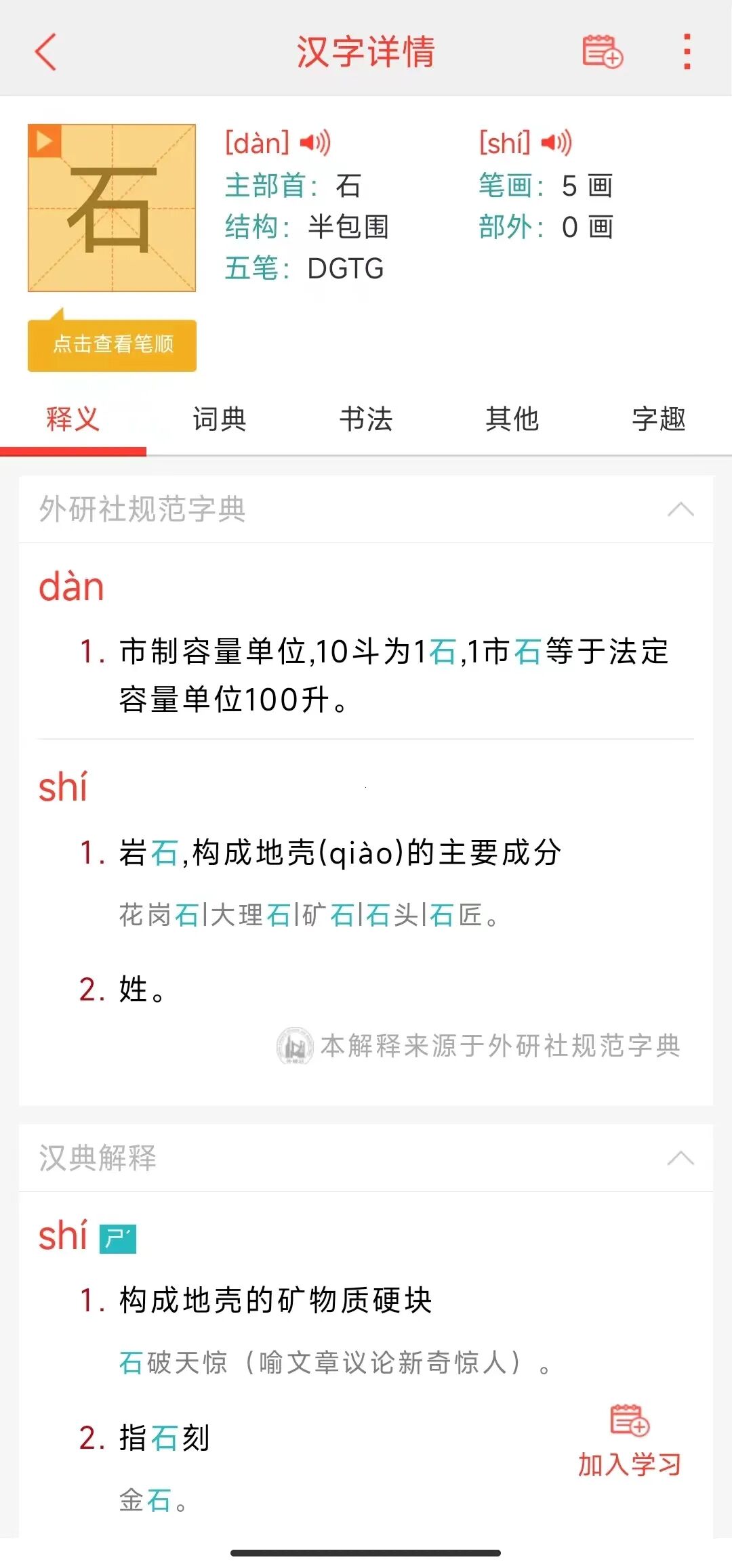Switch to the 书法 tab

pyautogui.click(x=367, y=420)
